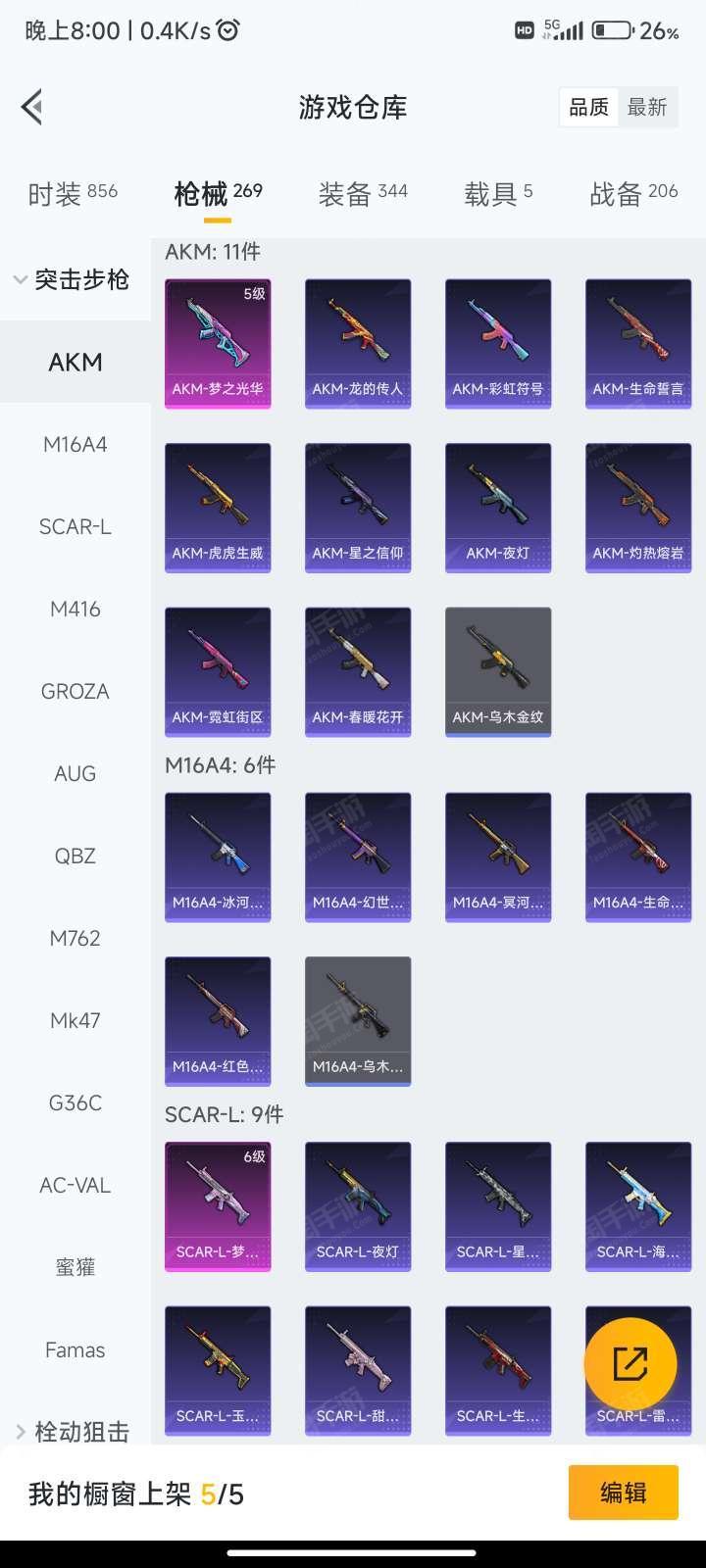The width and height of the screenshot is (706, 1568).
Task: Tap the orange share floating button
Action: point(630,1363)
